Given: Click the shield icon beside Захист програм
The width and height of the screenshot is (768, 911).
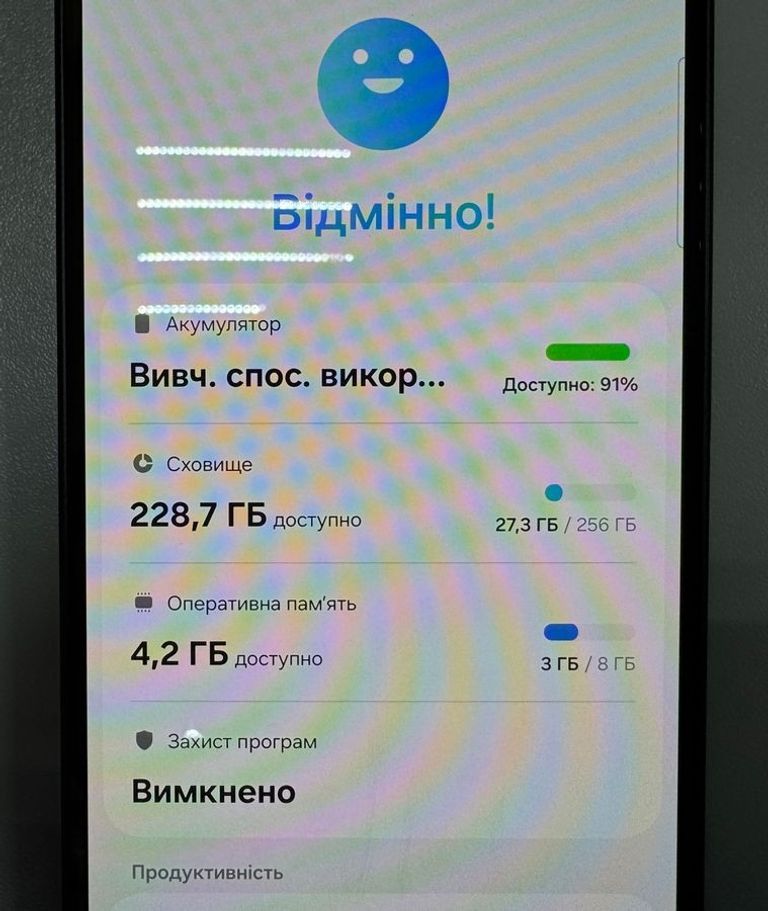Looking at the screenshot, I should (x=144, y=741).
